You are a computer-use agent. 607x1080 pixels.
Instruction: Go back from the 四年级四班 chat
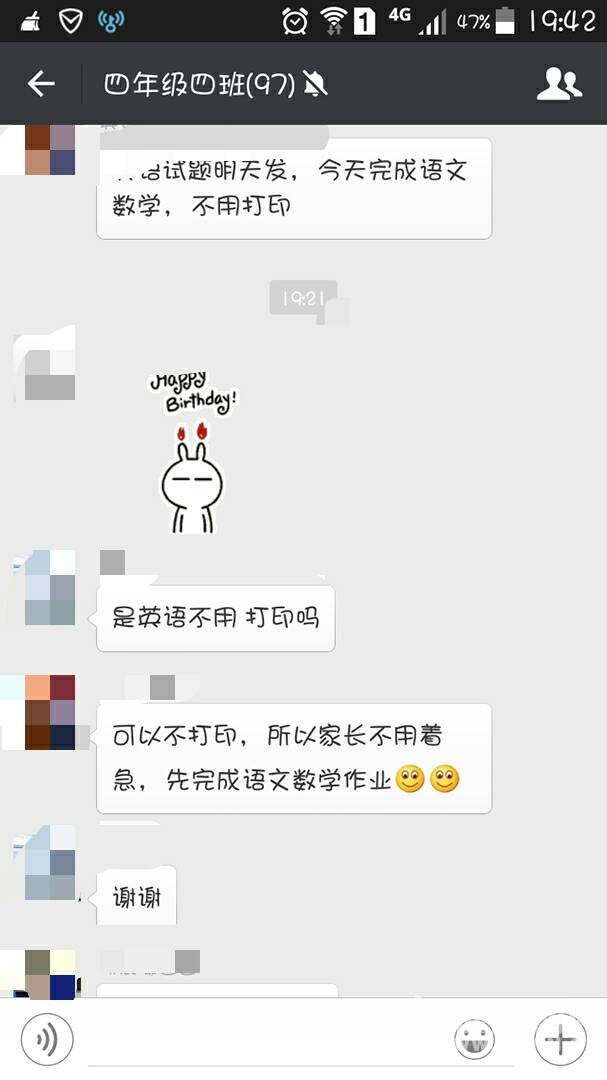pyautogui.click(x=41, y=84)
